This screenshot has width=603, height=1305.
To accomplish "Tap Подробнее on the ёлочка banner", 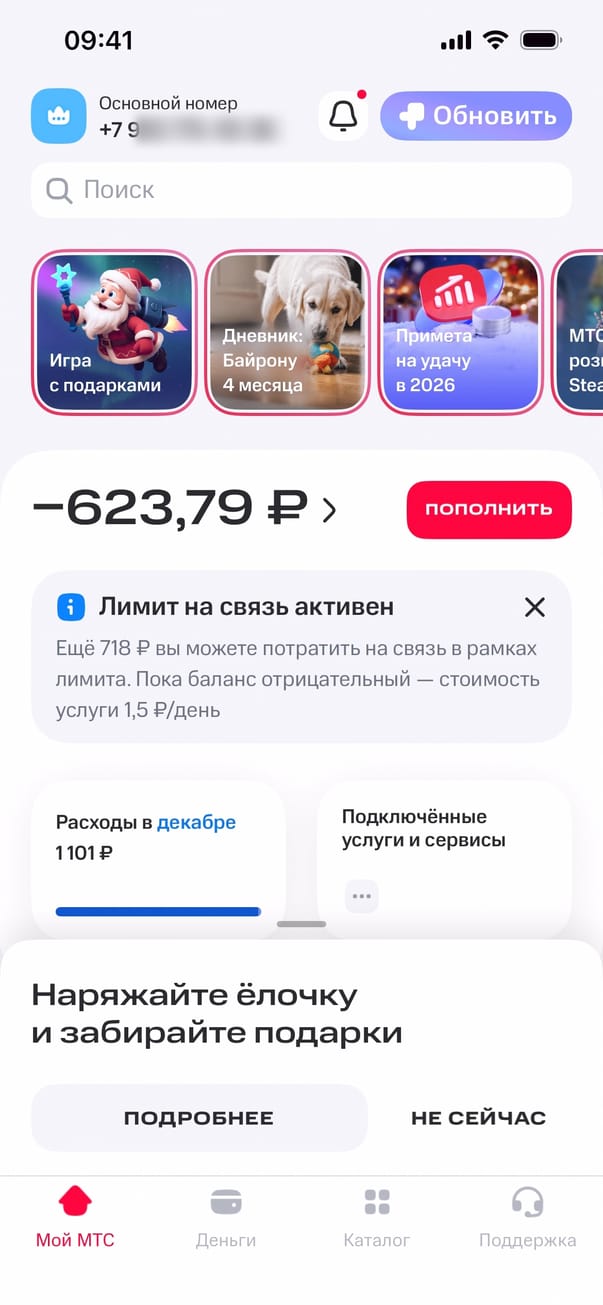I will tap(199, 1118).
